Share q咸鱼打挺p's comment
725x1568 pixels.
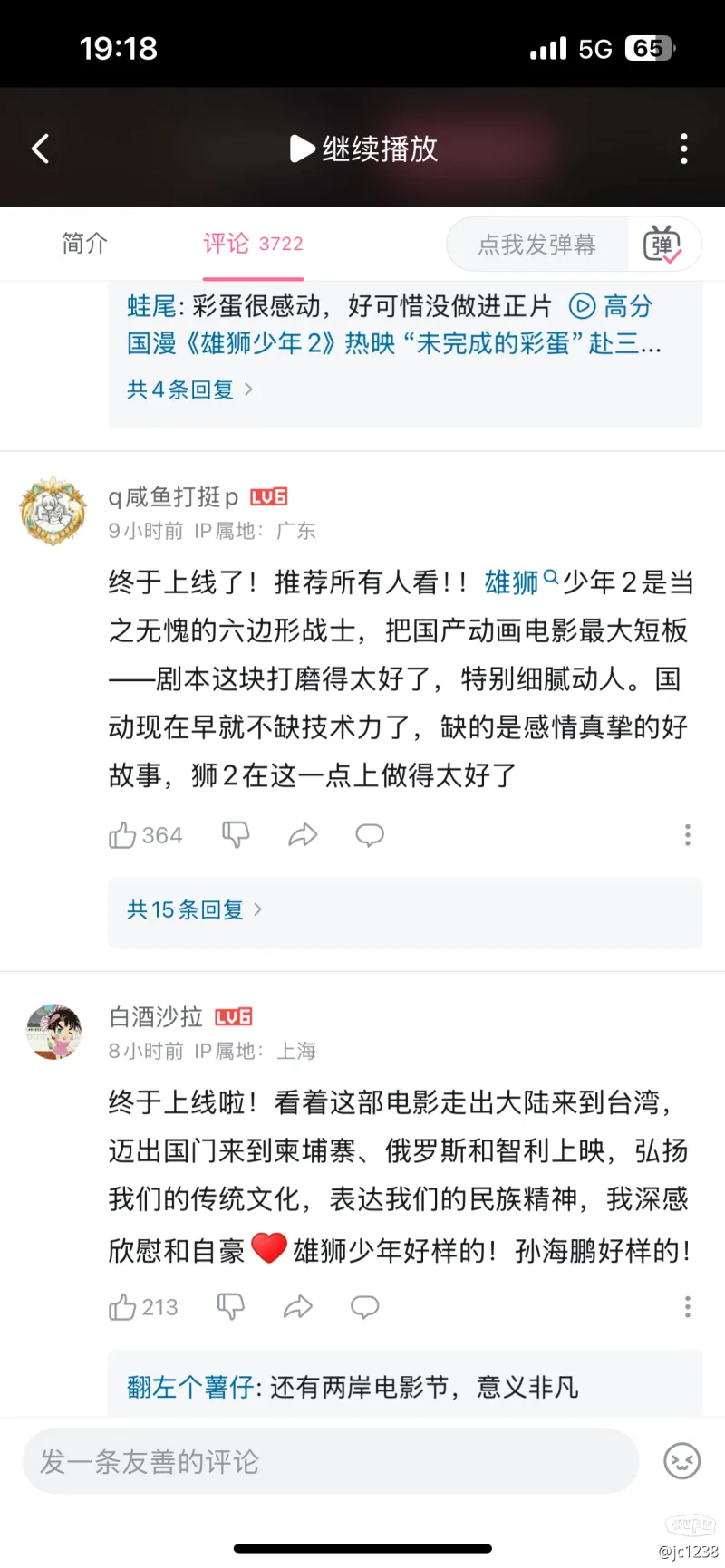coord(303,835)
